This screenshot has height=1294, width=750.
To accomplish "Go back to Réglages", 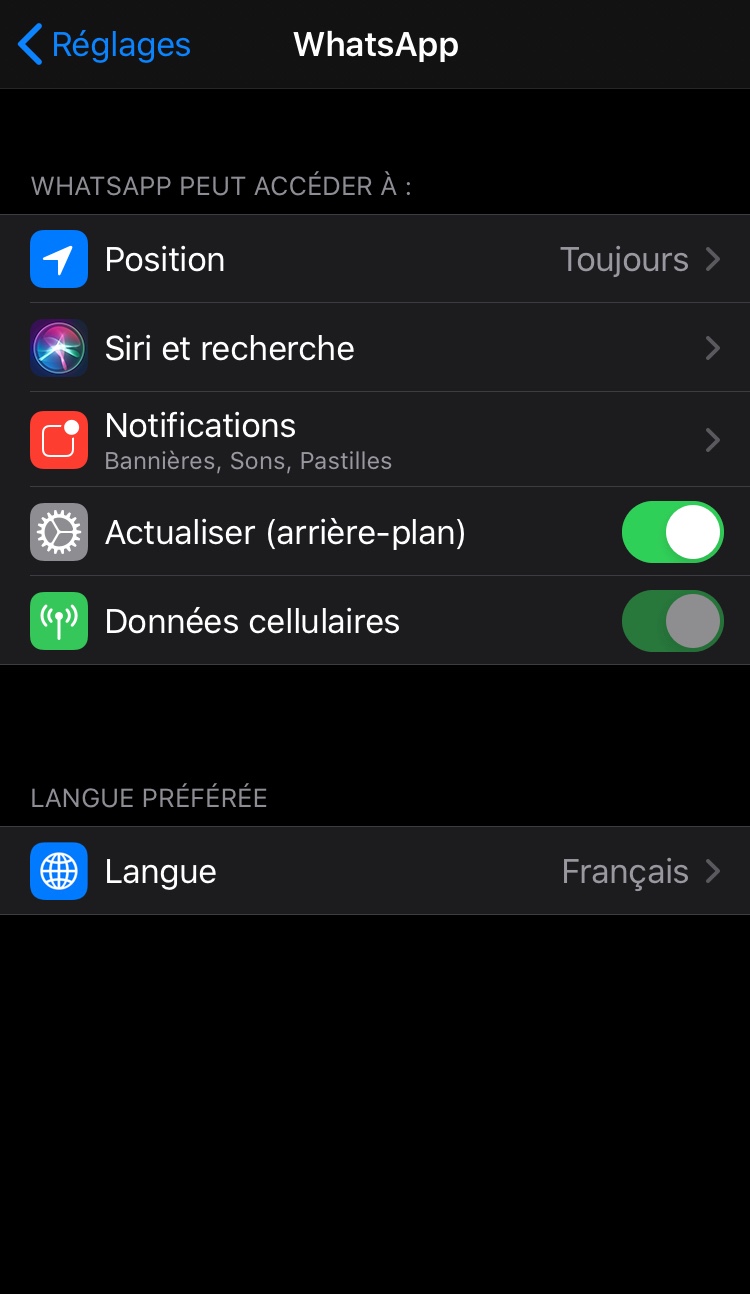I will point(104,45).
